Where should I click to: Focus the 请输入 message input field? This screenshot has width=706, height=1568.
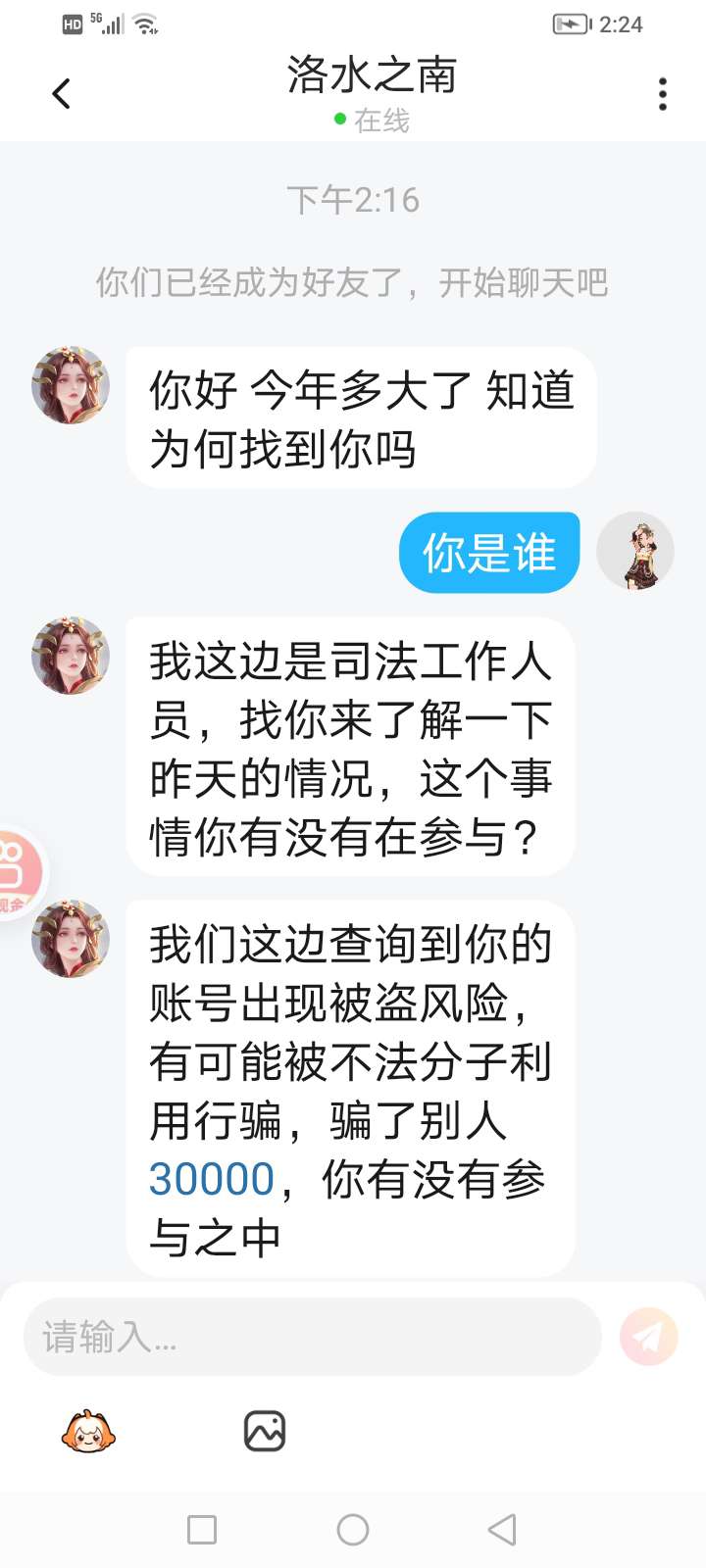point(312,1337)
